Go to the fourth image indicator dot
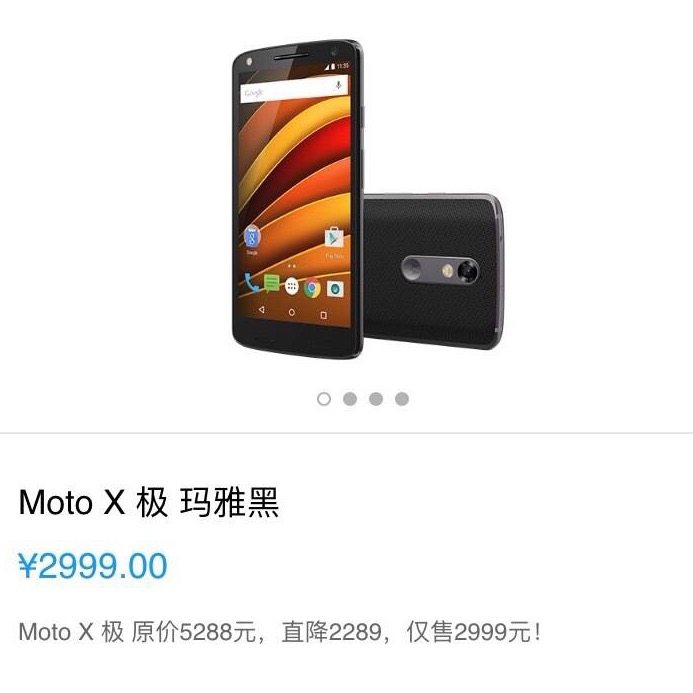The width and height of the screenshot is (693, 693). 402,398
